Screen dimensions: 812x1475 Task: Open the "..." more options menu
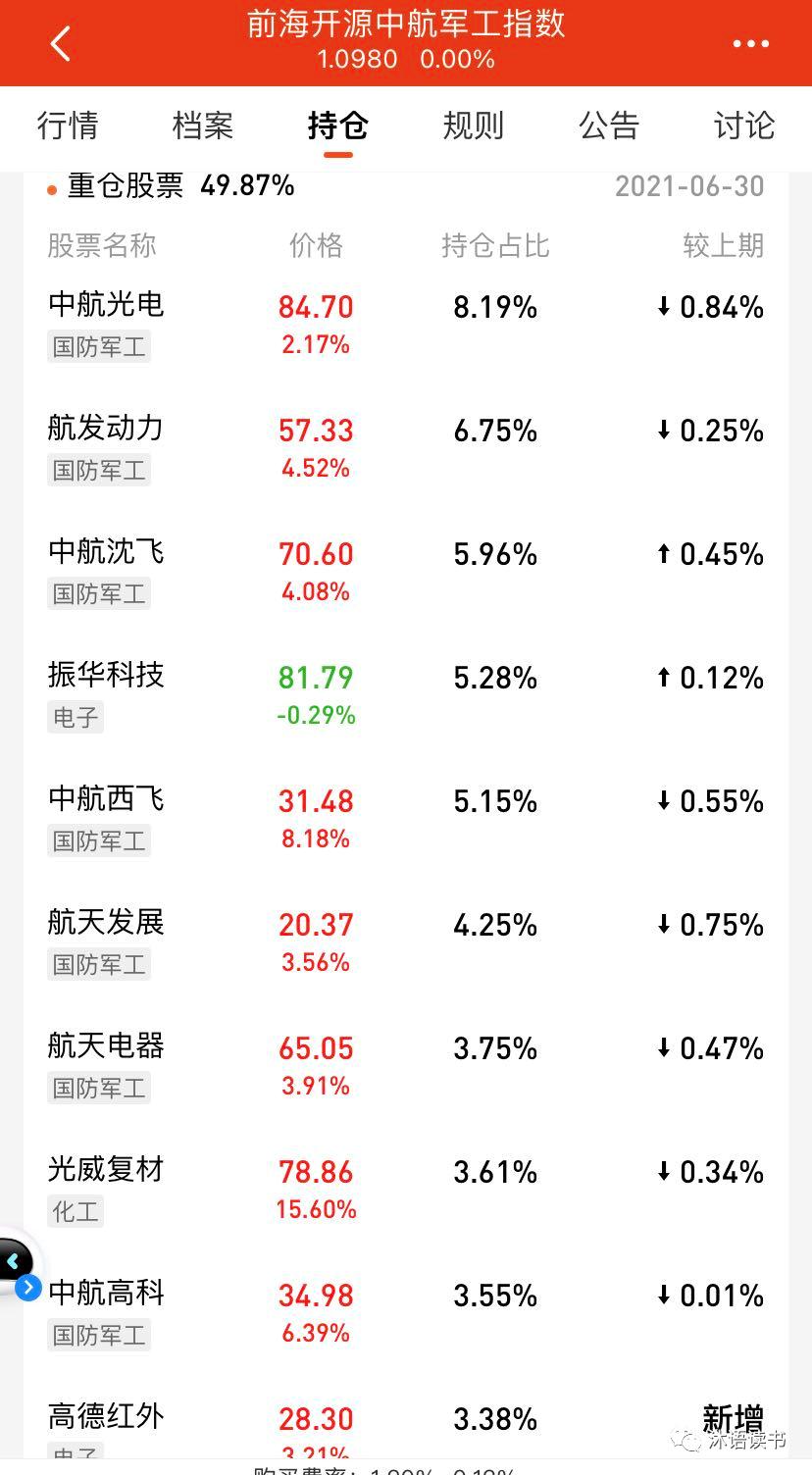pyautogui.click(x=750, y=43)
